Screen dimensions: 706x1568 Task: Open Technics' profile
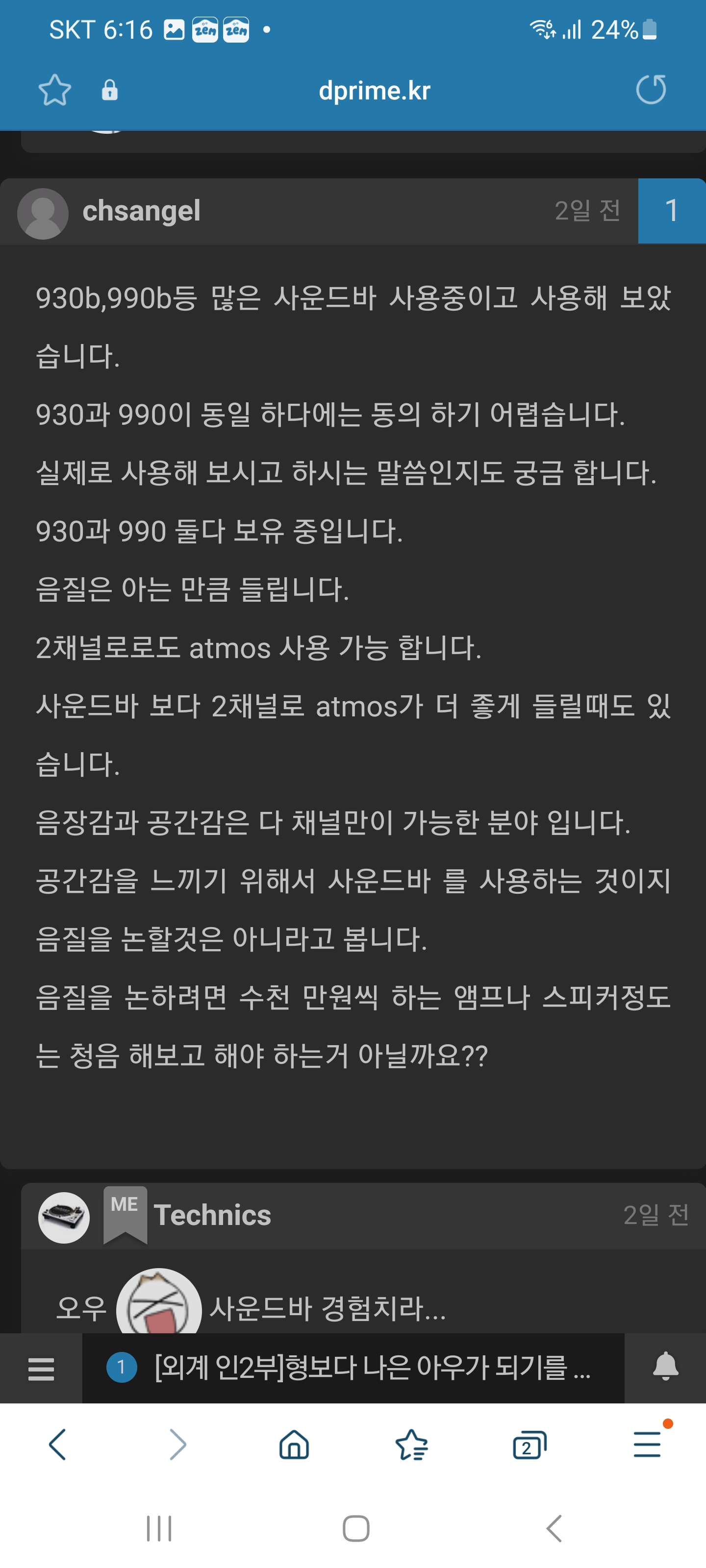211,1215
